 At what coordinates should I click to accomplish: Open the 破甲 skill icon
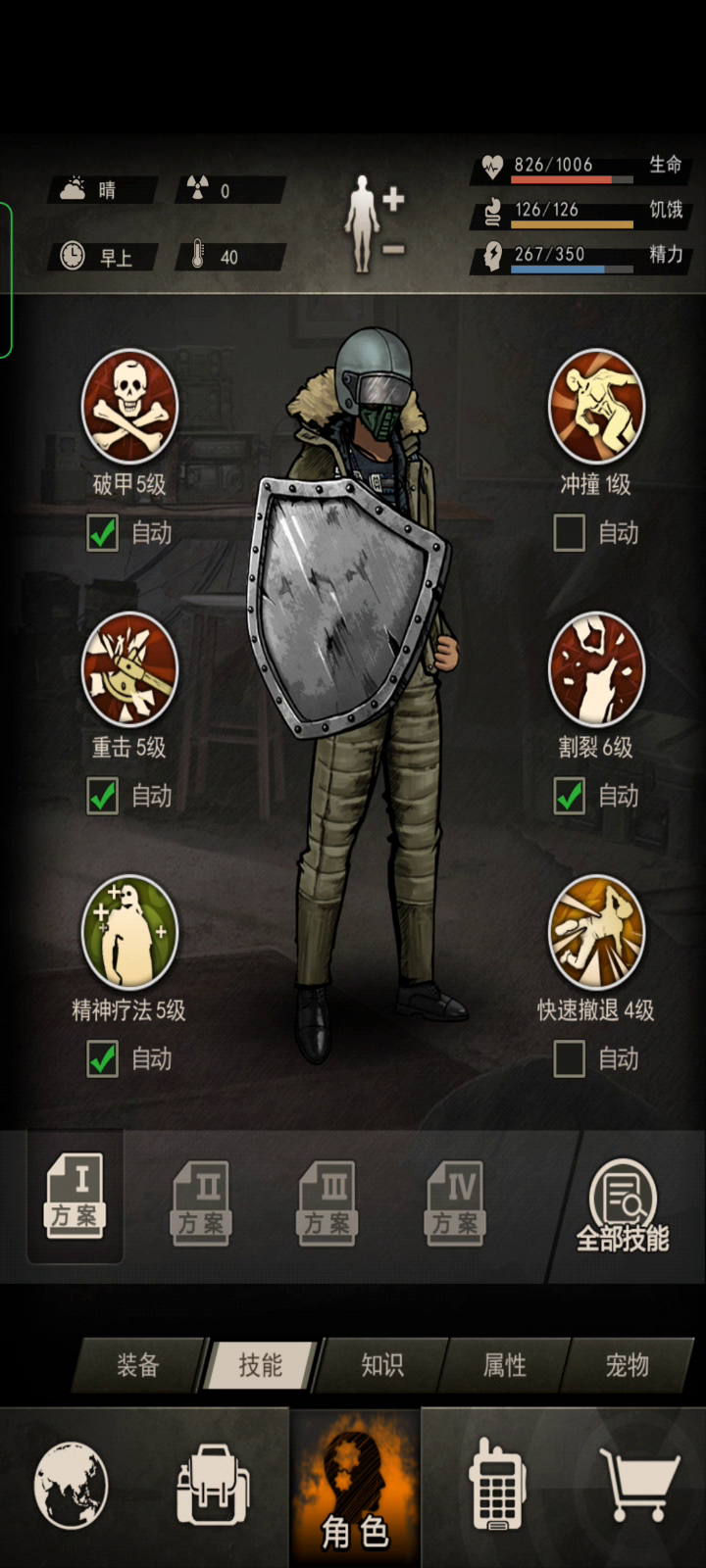pyautogui.click(x=129, y=406)
